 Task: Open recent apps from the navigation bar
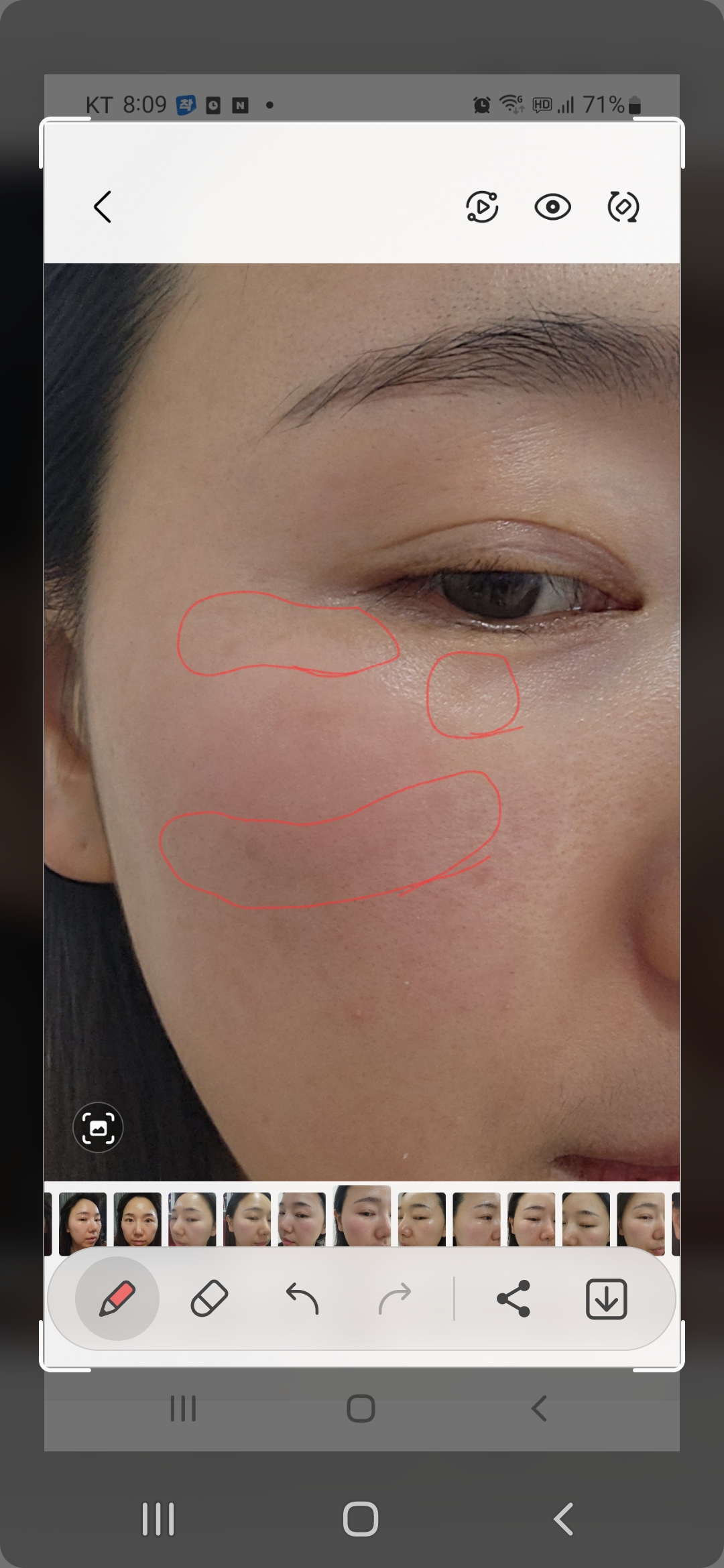pyautogui.click(x=158, y=1518)
